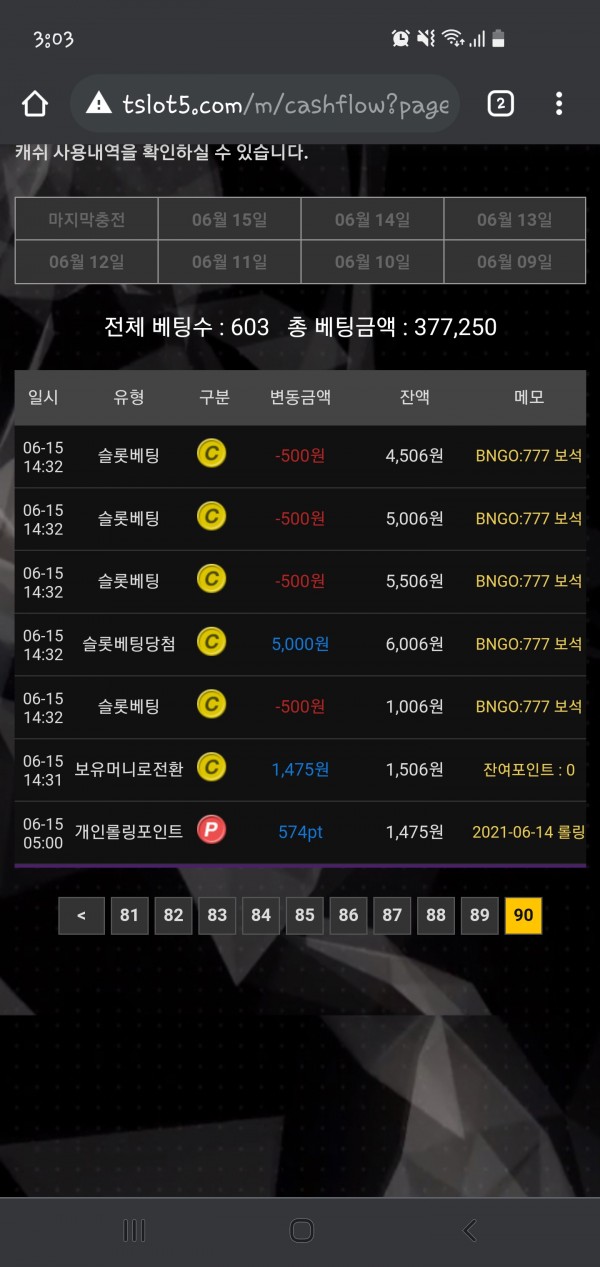Viewport: 600px width, 1267px height.
Task: Select current page 90
Action: [523, 915]
